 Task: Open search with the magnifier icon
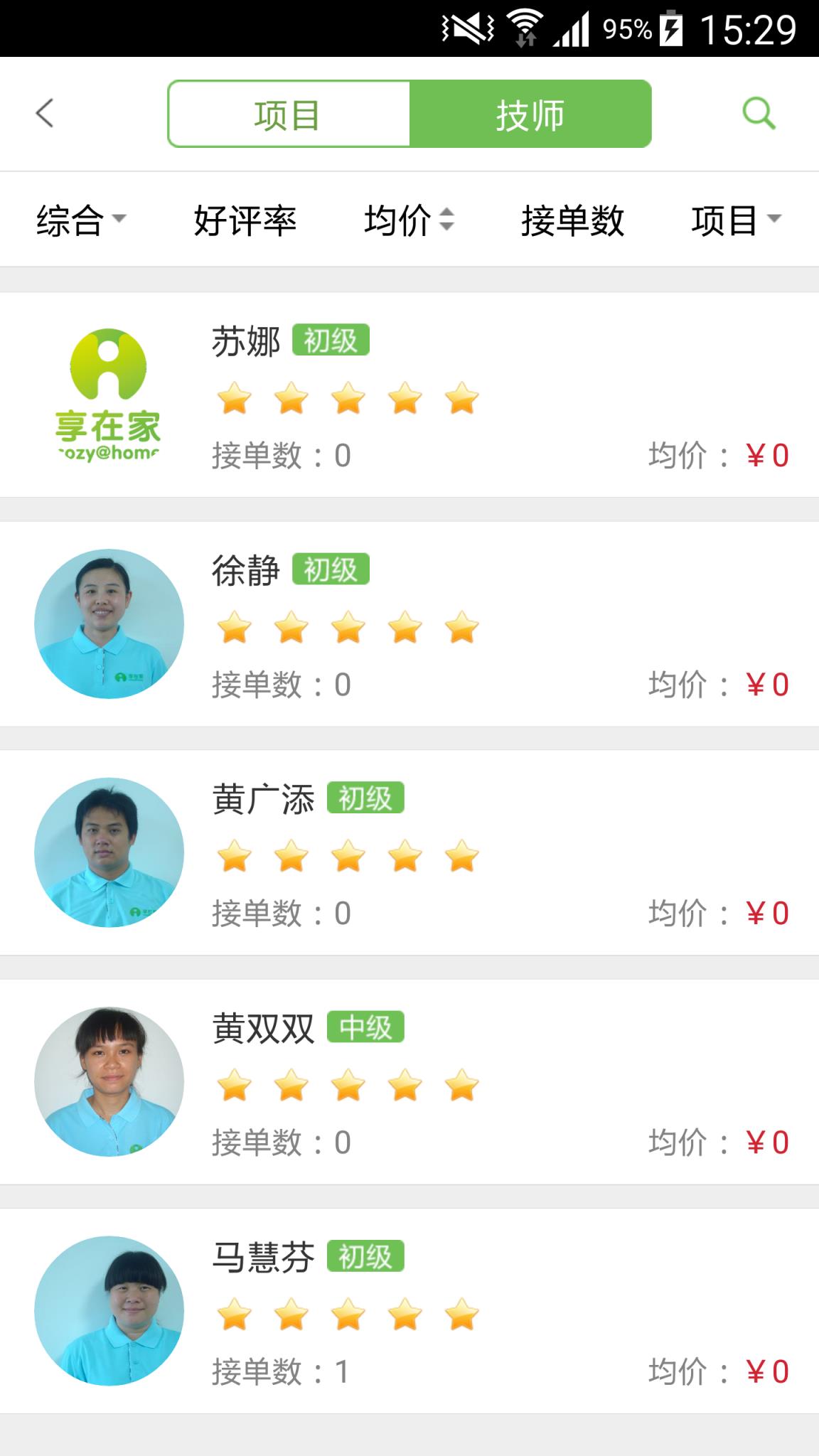click(759, 113)
